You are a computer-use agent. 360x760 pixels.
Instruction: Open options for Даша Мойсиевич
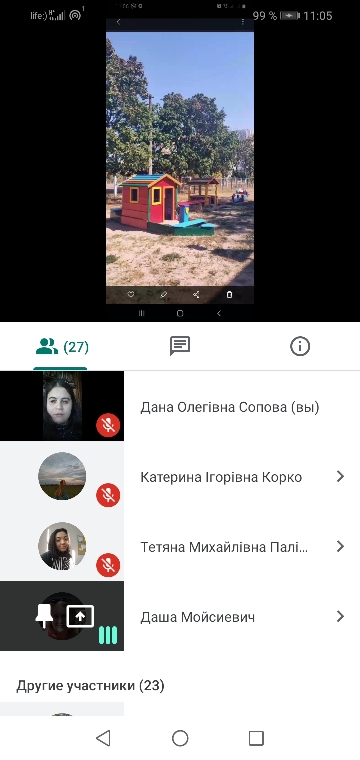pyautogui.click(x=340, y=617)
